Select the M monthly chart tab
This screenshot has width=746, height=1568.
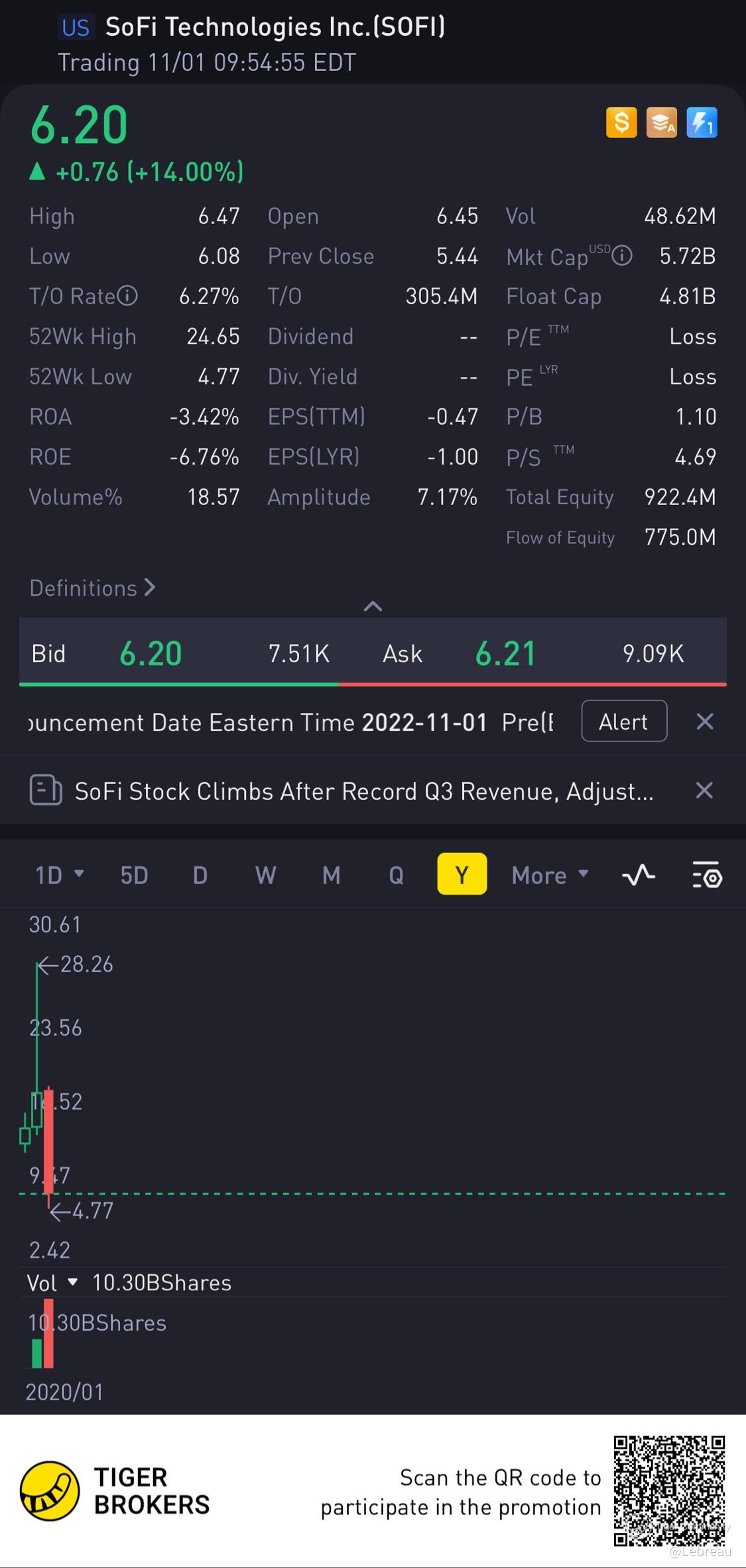331,875
